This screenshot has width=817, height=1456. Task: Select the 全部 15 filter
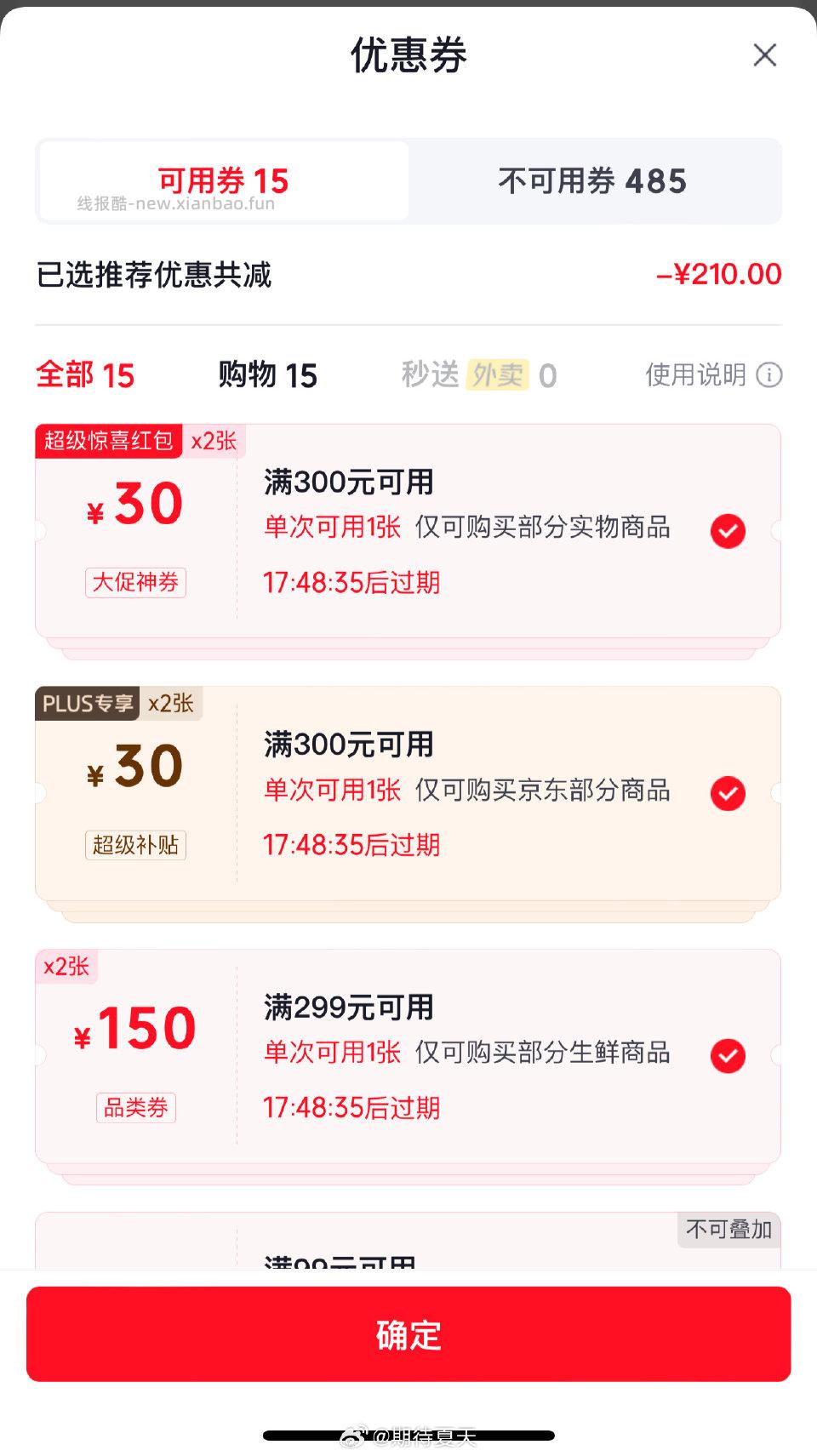[85, 374]
